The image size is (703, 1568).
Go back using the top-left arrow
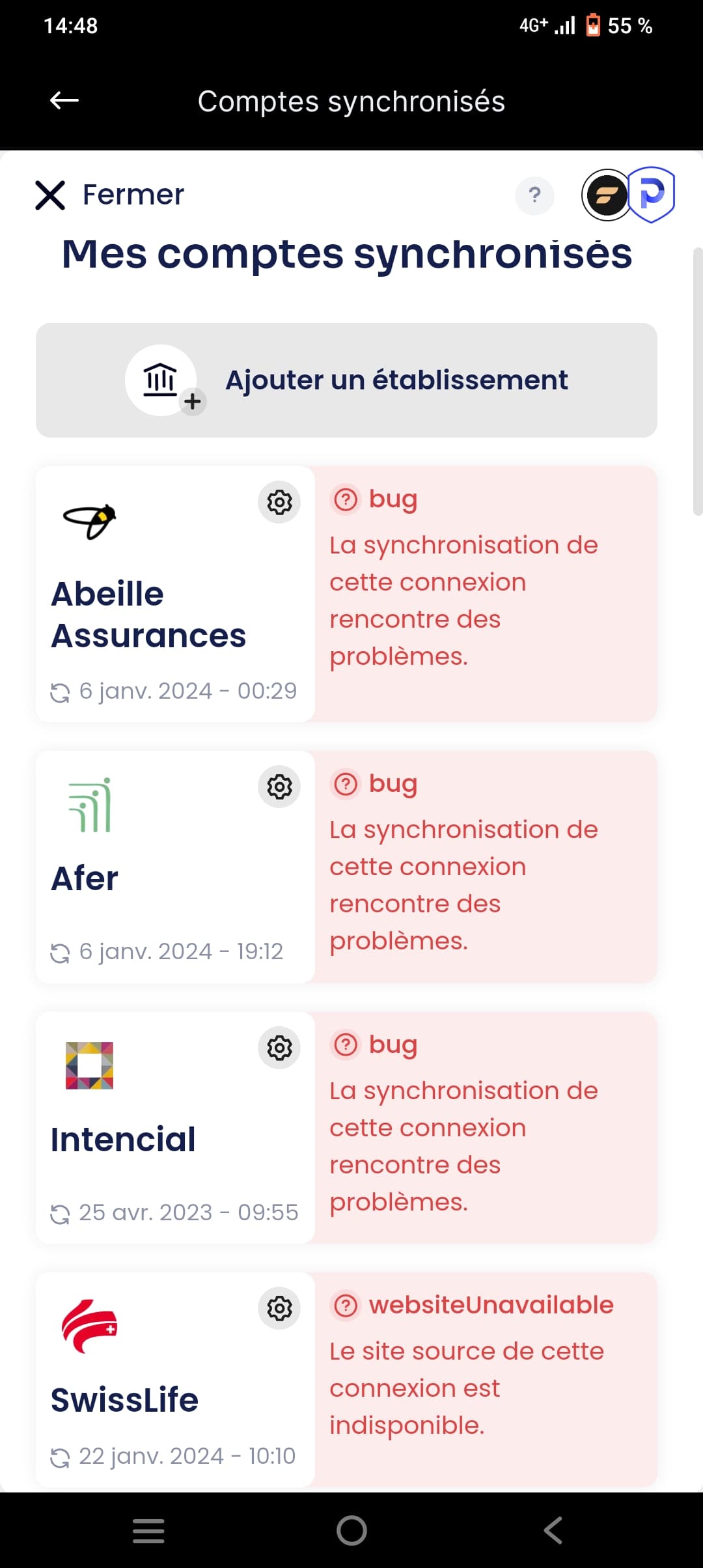64,100
